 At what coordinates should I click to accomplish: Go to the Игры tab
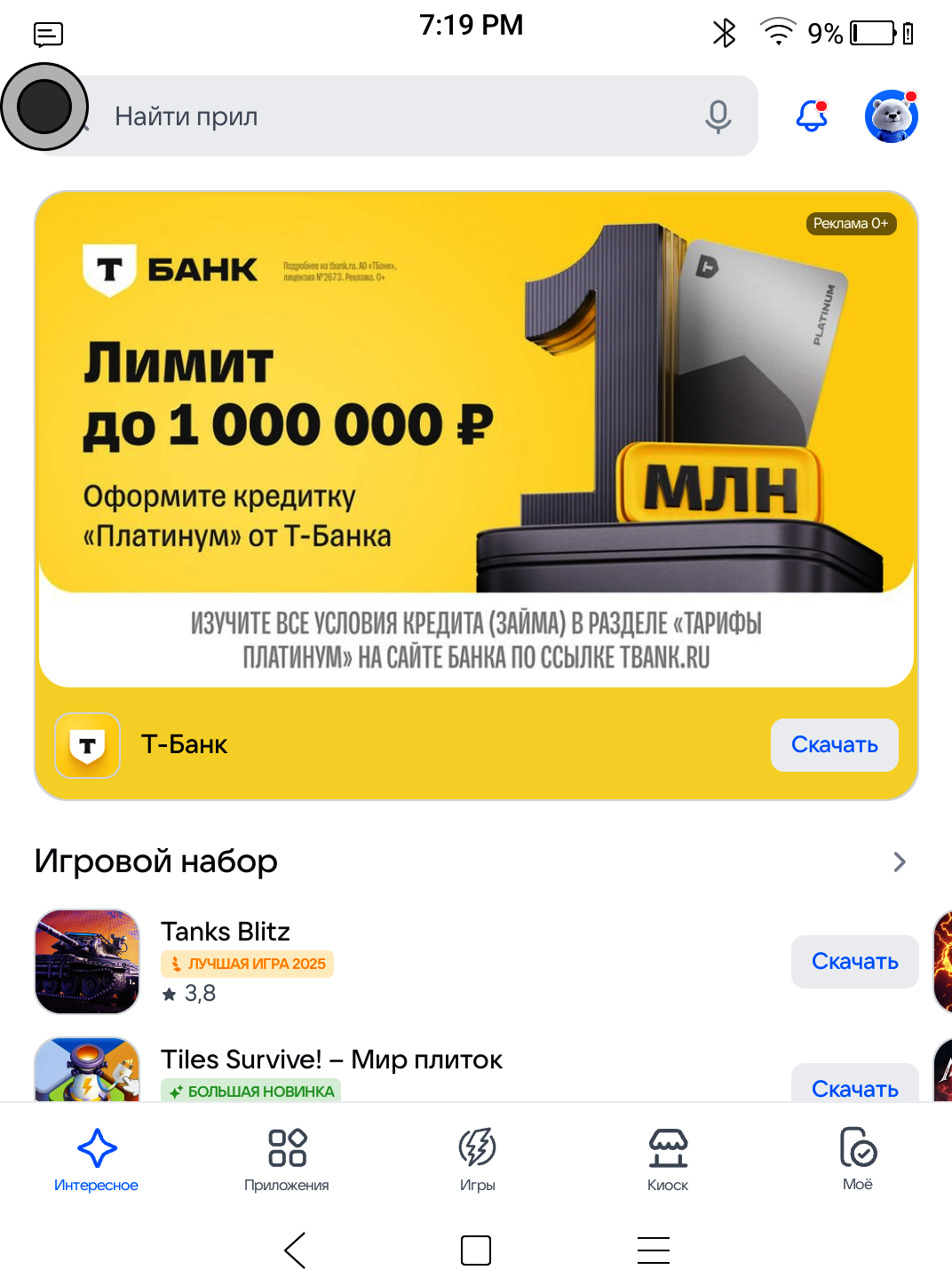[477, 1159]
